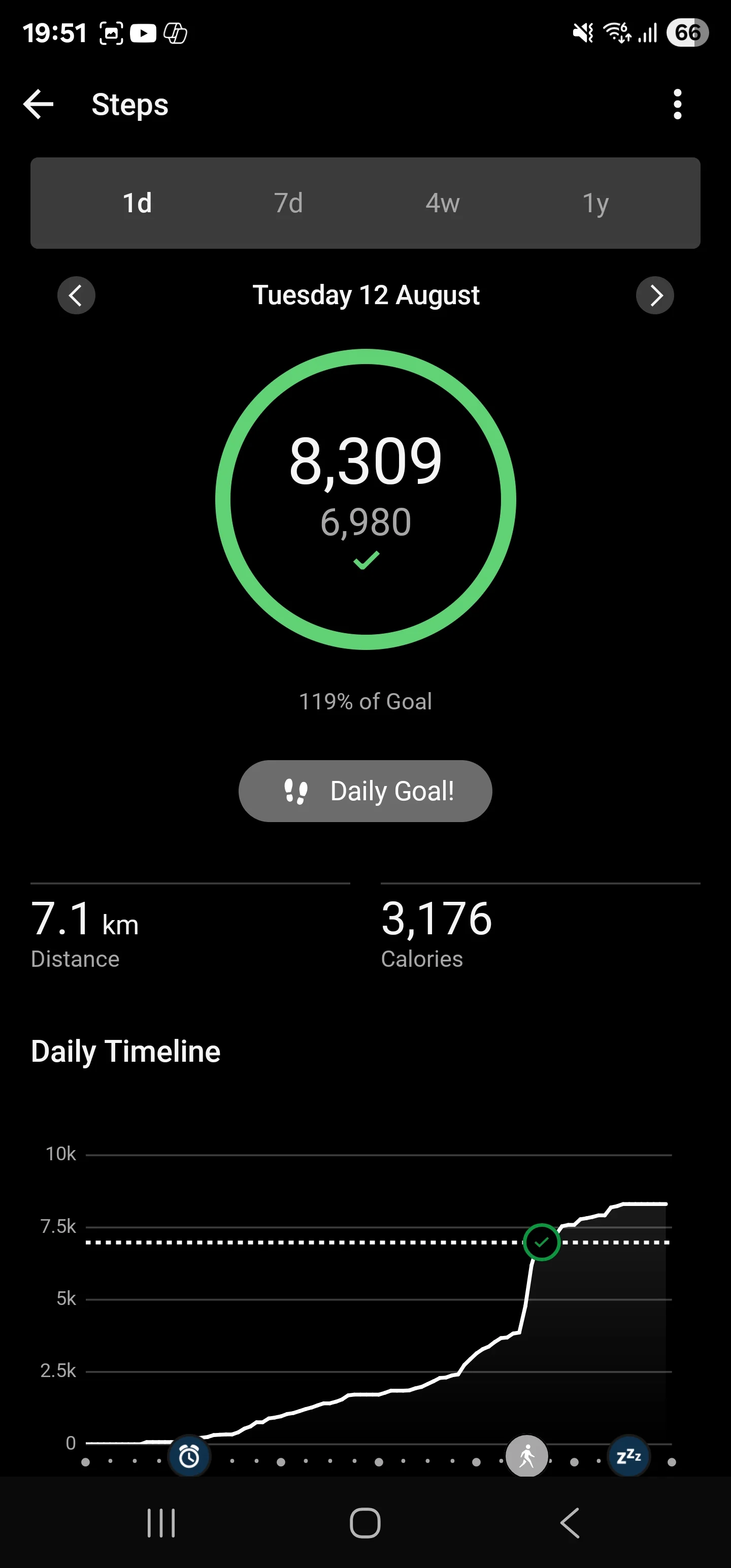Go to the home screen
Screen dimensions: 731x1568
365,1523
